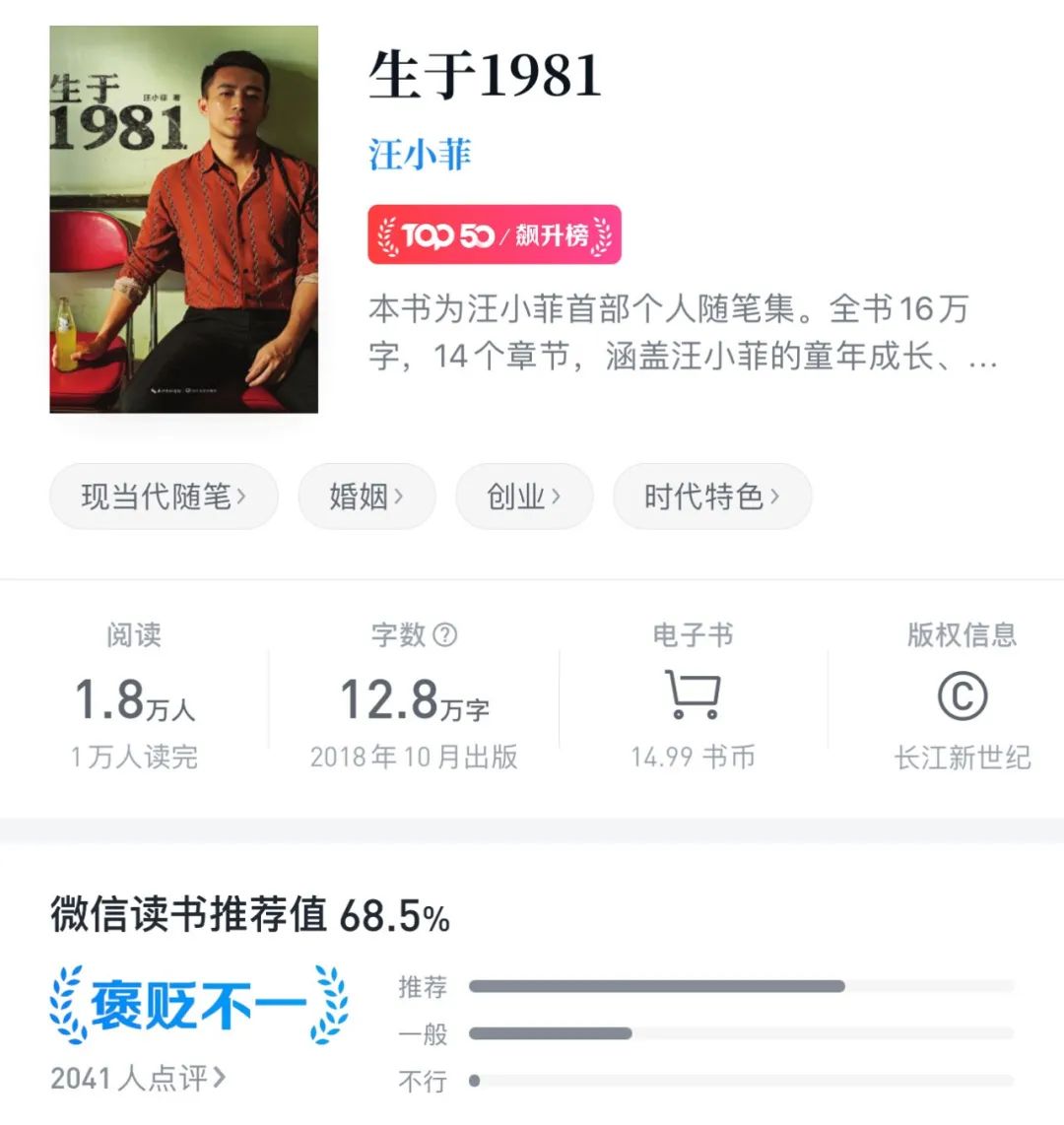Select the 现当代随笔 category chip
This screenshot has width=1064, height=1125.
164,496
